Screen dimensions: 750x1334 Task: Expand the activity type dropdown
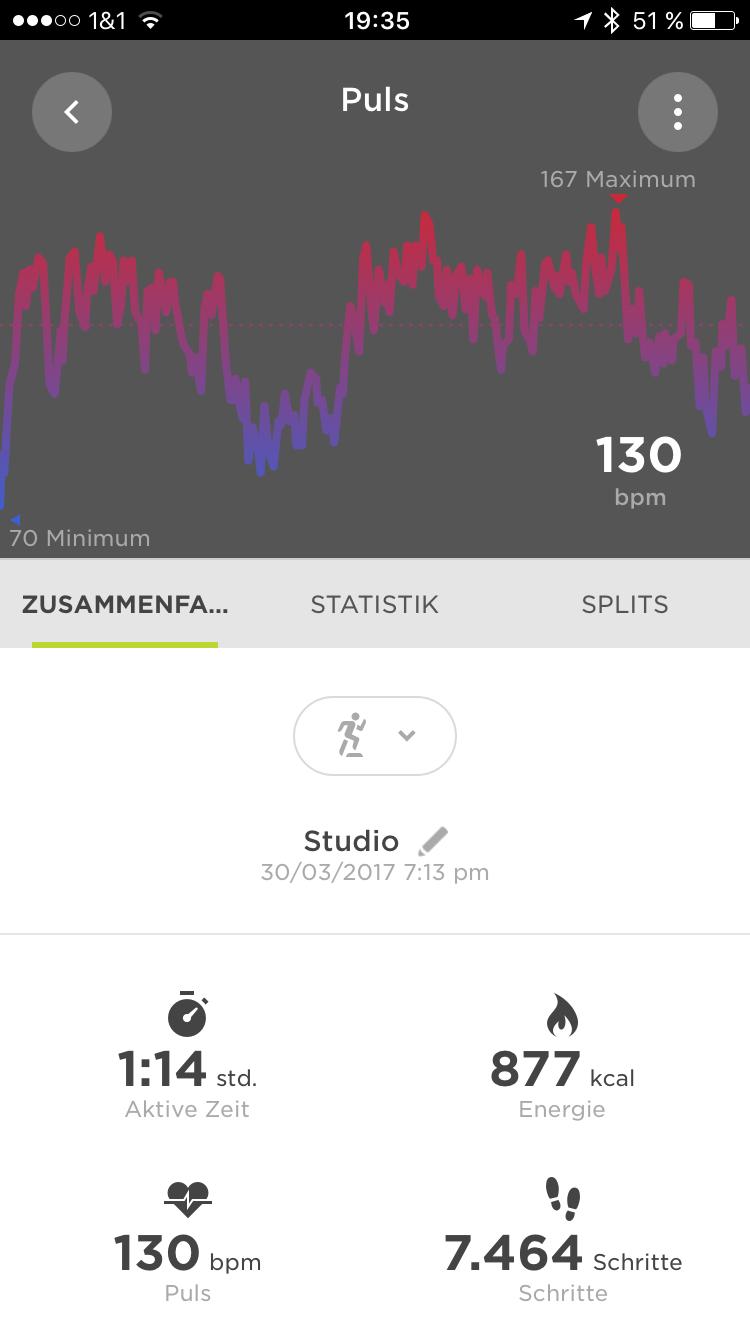point(375,736)
